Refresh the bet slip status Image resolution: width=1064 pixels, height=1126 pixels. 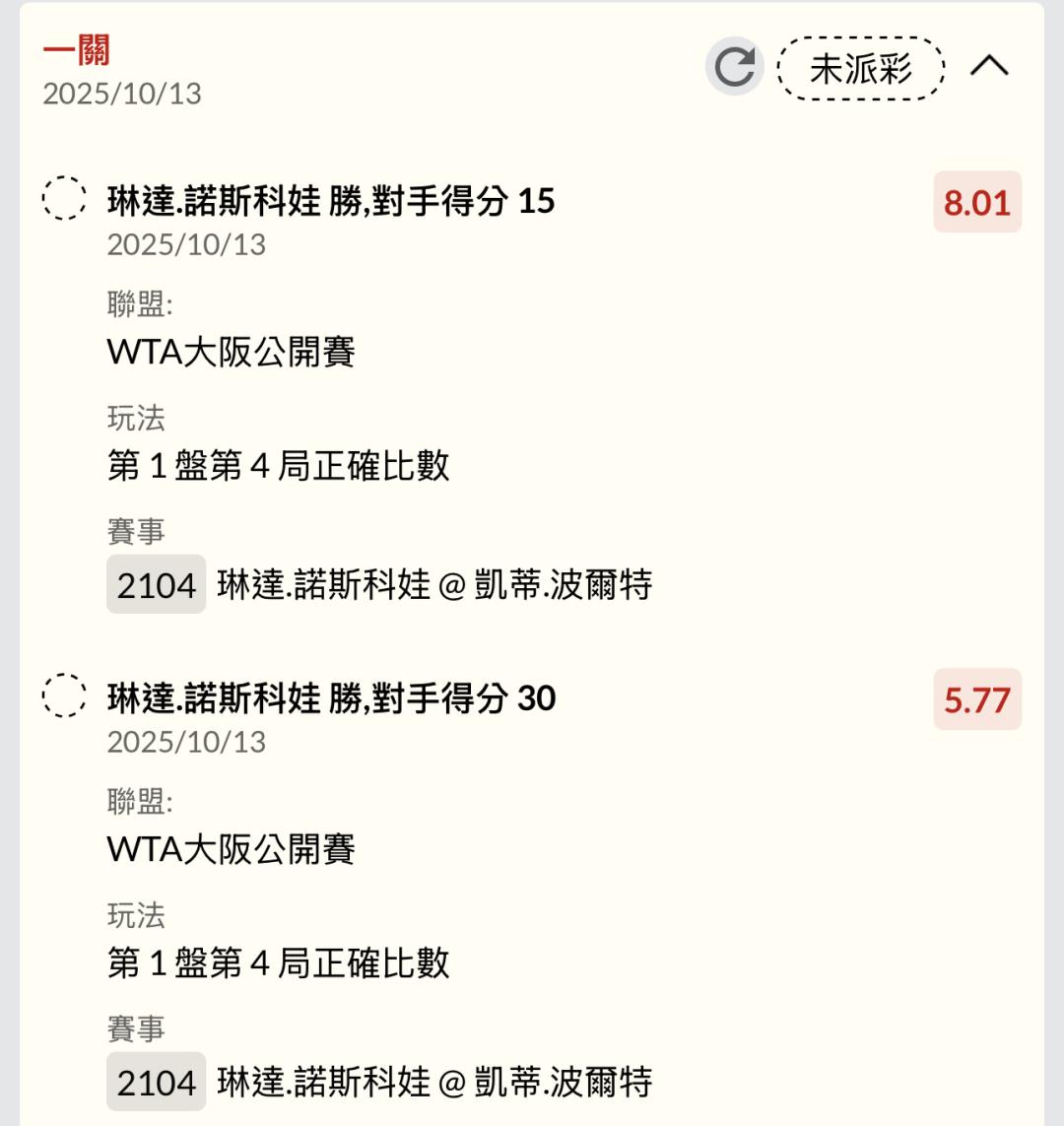pyautogui.click(x=734, y=67)
